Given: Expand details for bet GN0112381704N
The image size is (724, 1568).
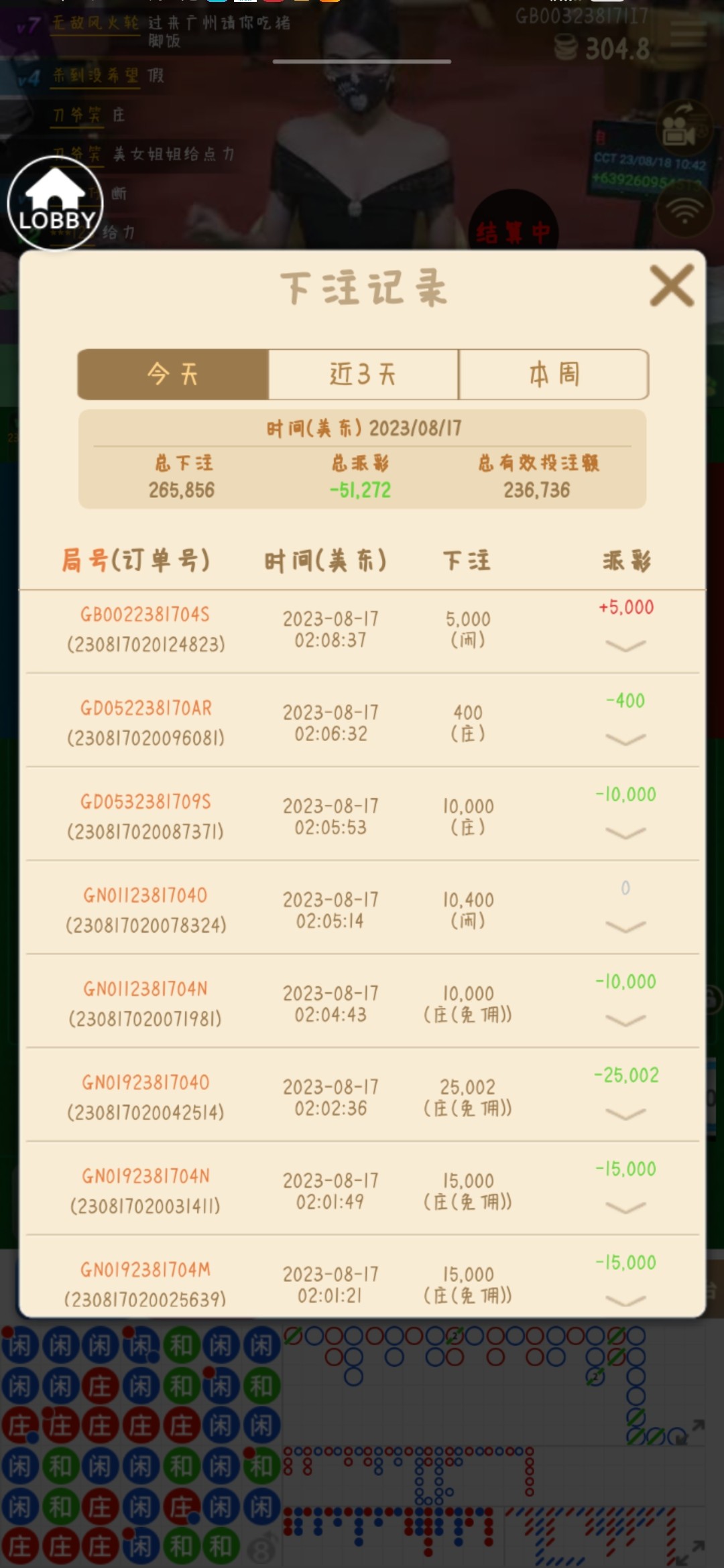Looking at the screenshot, I should (625, 1021).
